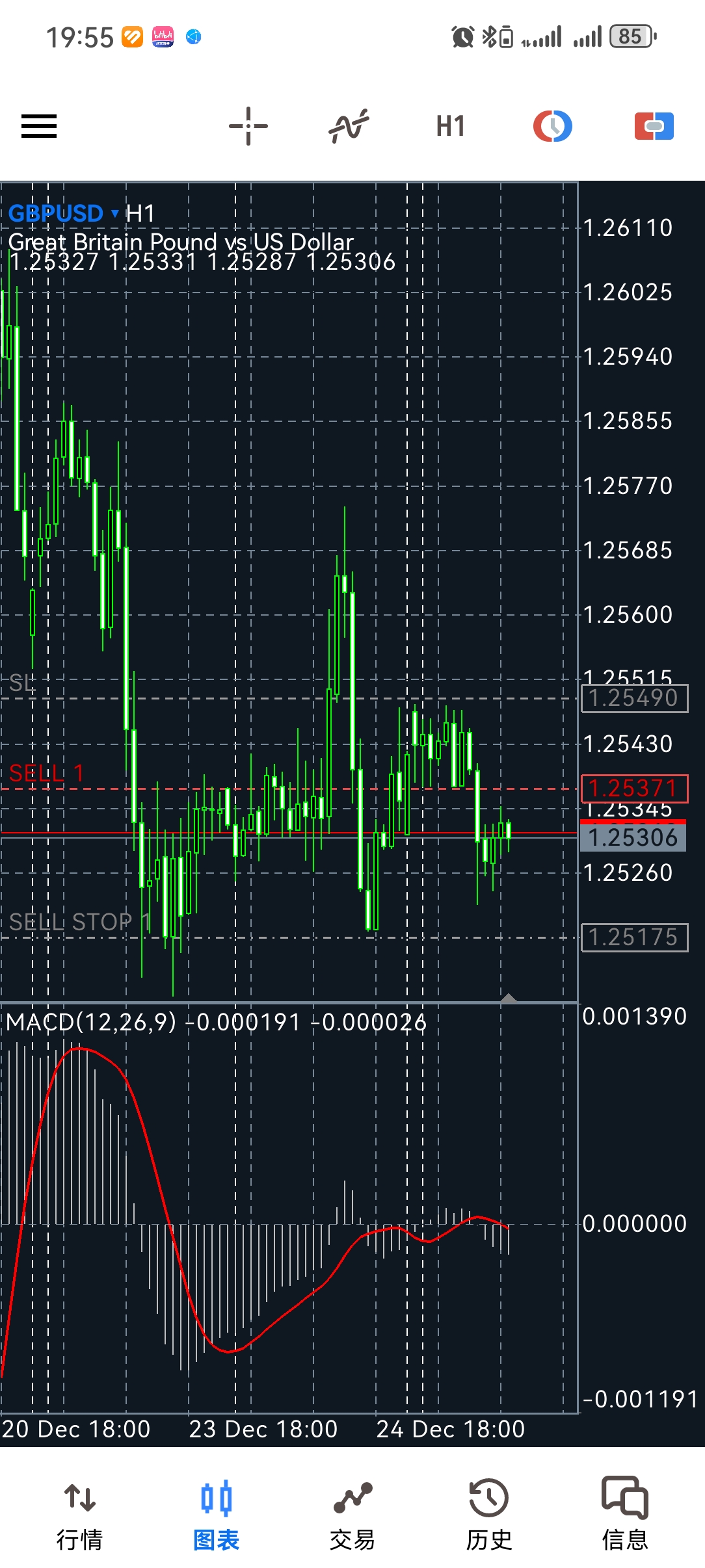
Task: Open new order trade panel
Action: pyautogui.click(x=654, y=126)
